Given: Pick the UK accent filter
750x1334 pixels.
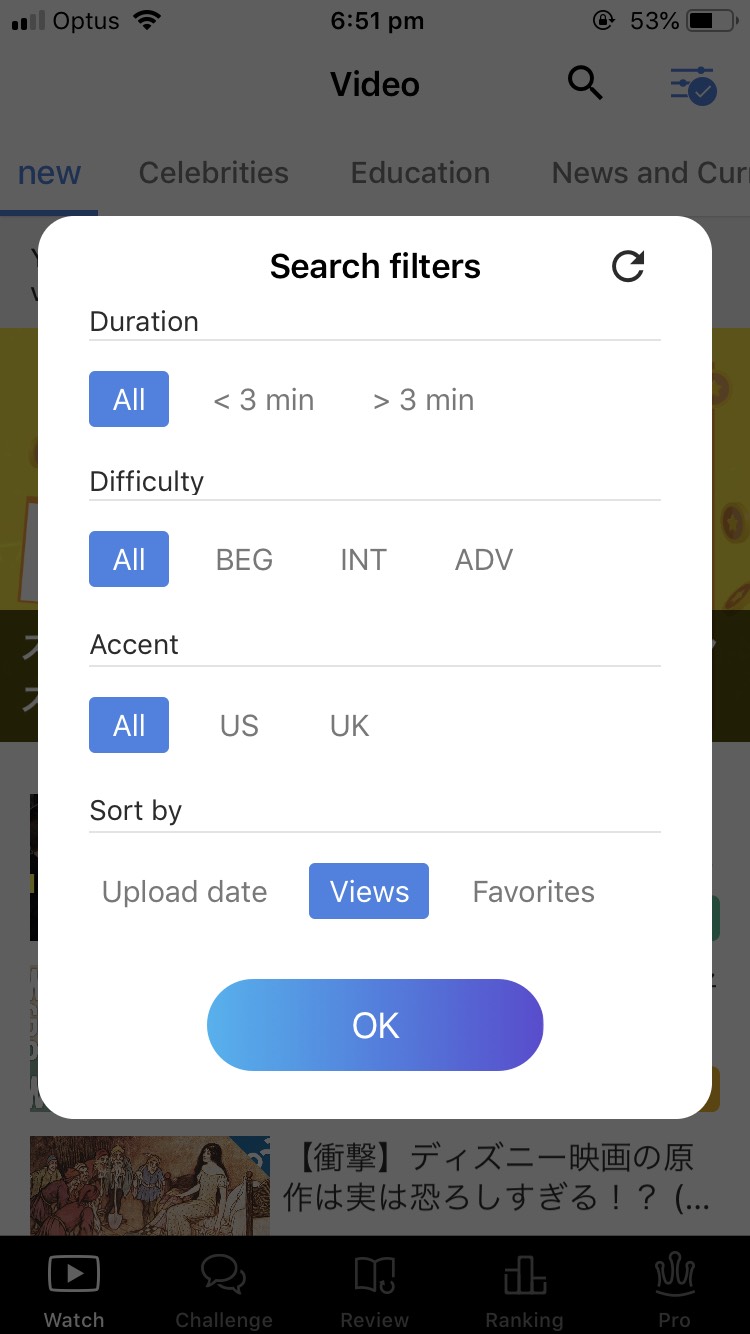Looking at the screenshot, I should pos(349,725).
